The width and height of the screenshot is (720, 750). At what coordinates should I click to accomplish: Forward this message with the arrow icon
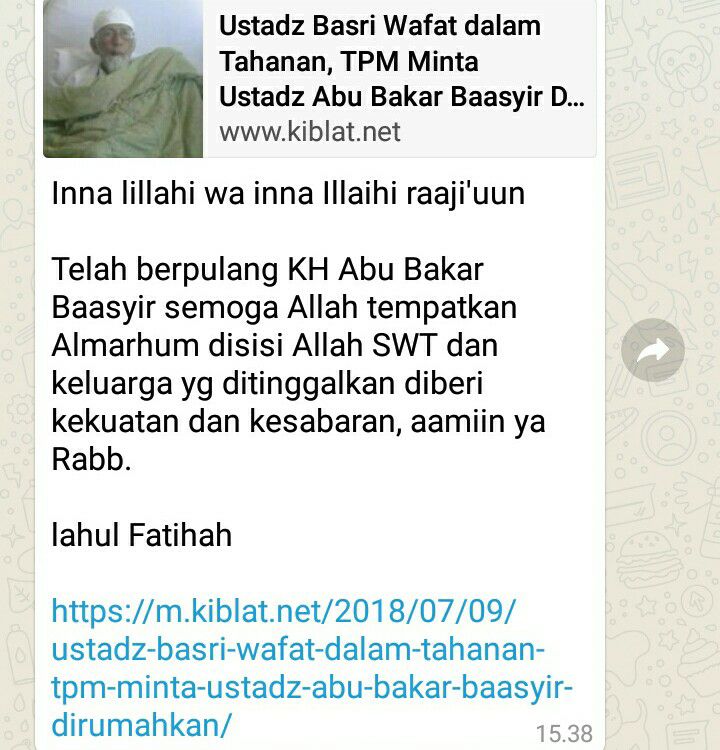point(653,350)
